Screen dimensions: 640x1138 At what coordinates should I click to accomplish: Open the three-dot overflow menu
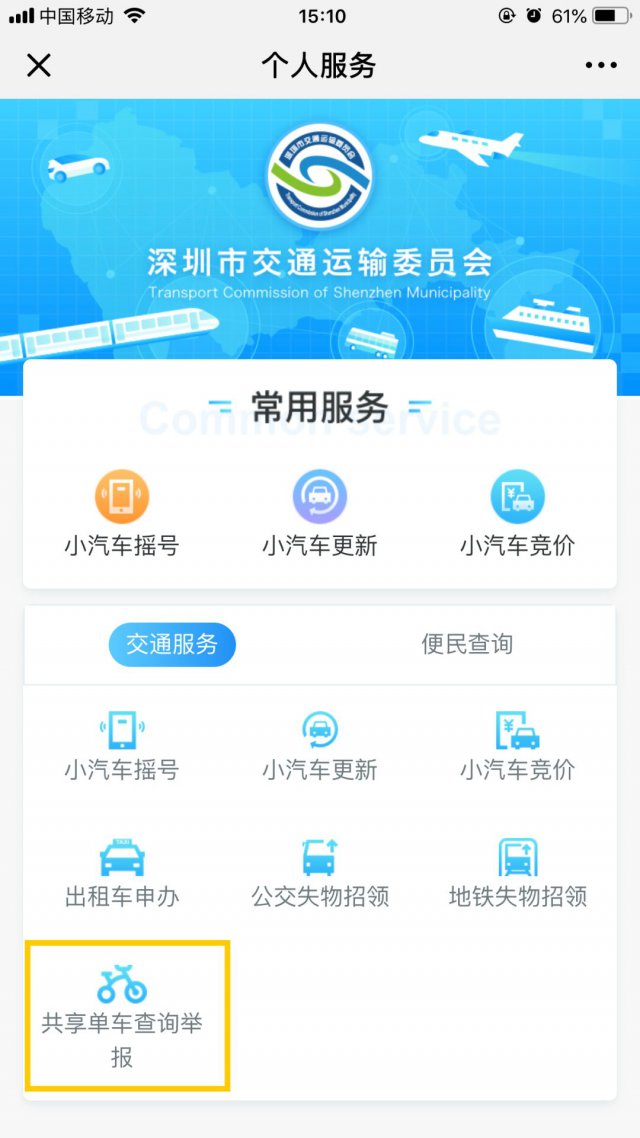(x=601, y=66)
